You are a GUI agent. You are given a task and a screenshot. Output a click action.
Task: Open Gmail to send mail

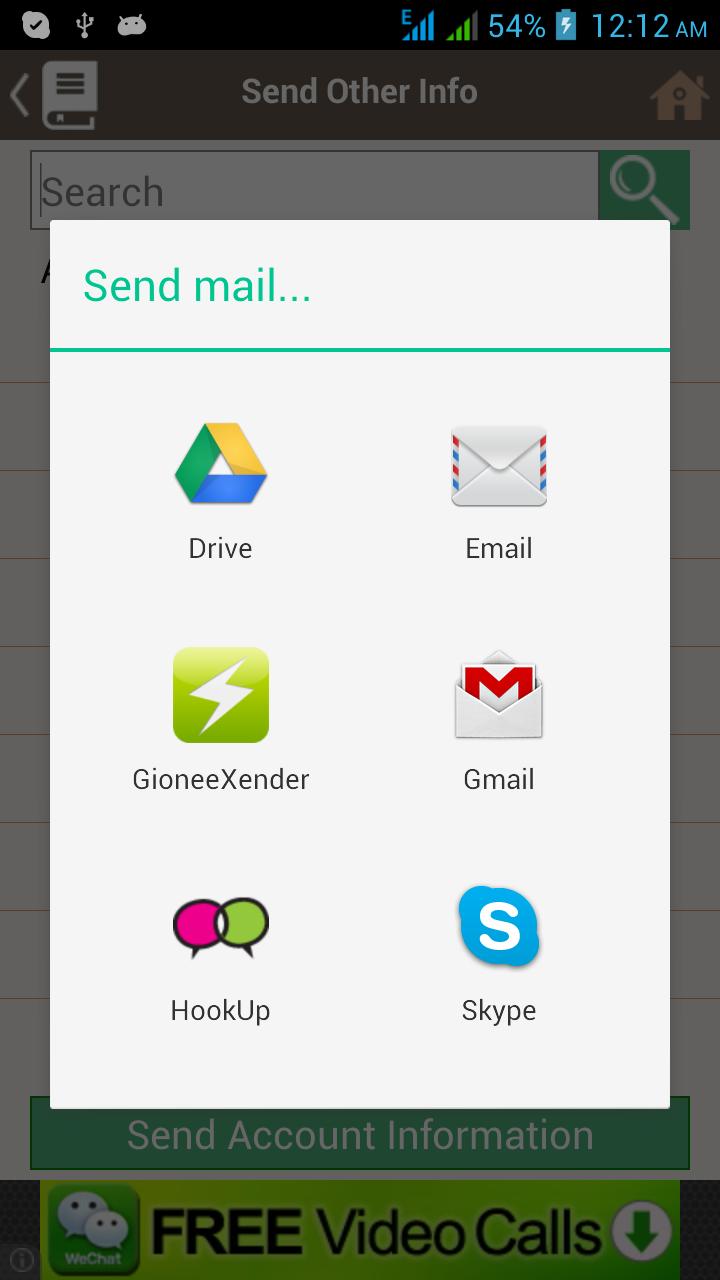pyautogui.click(x=498, y=718)
